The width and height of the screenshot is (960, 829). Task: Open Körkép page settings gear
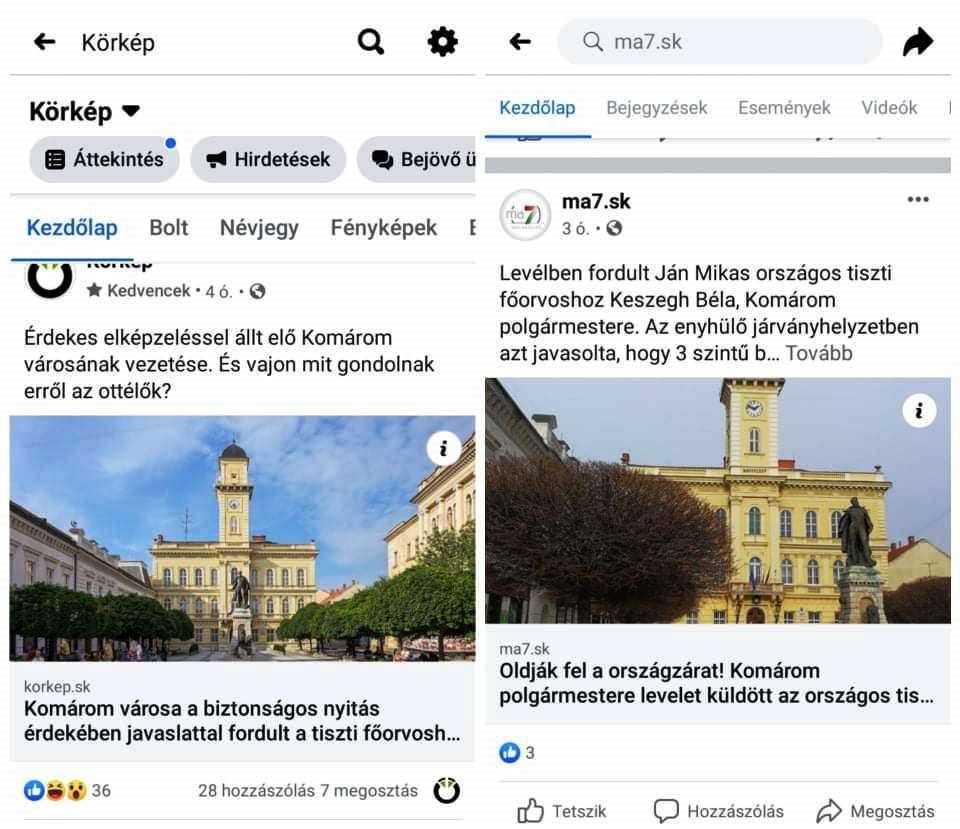point(442,42)
